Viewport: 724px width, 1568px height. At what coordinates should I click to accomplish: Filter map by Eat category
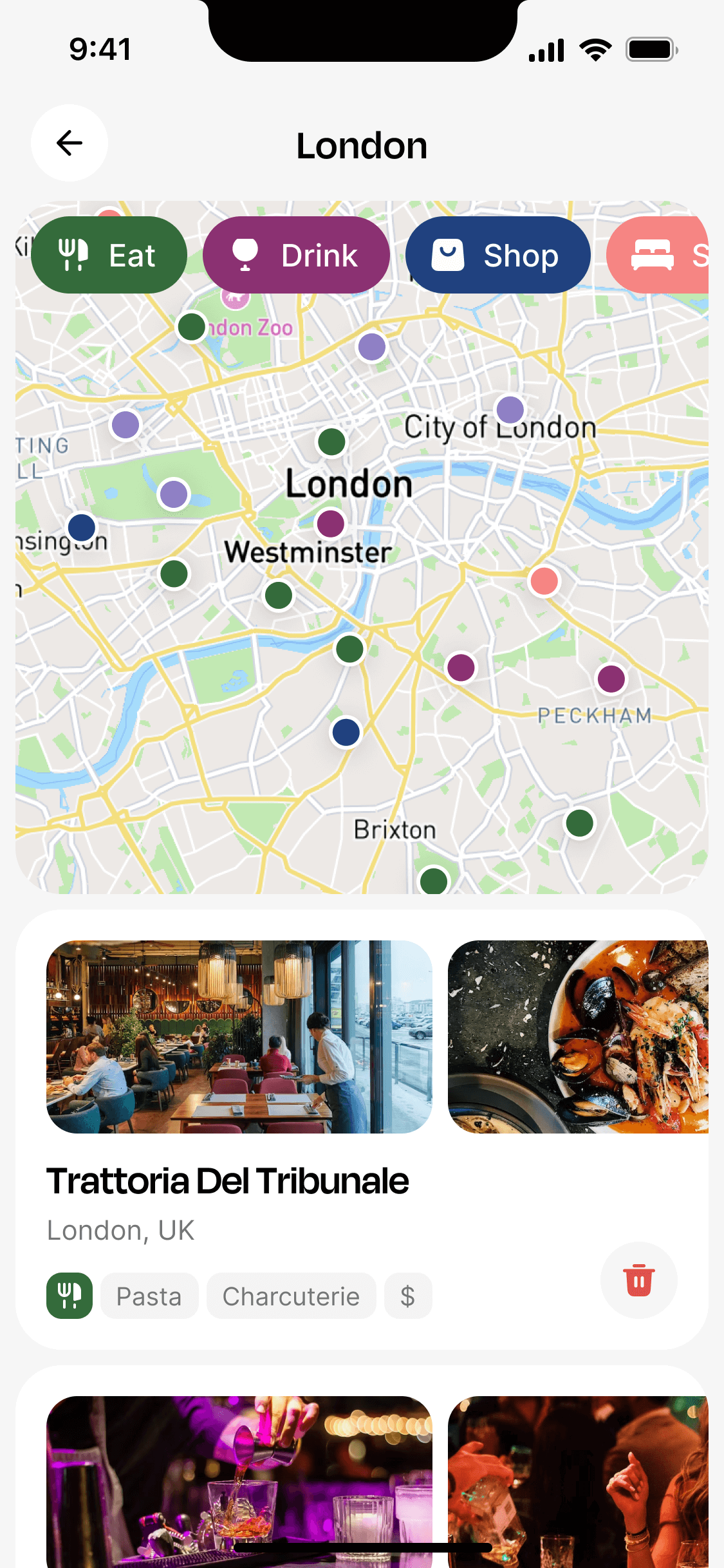(x=109, y=255)
